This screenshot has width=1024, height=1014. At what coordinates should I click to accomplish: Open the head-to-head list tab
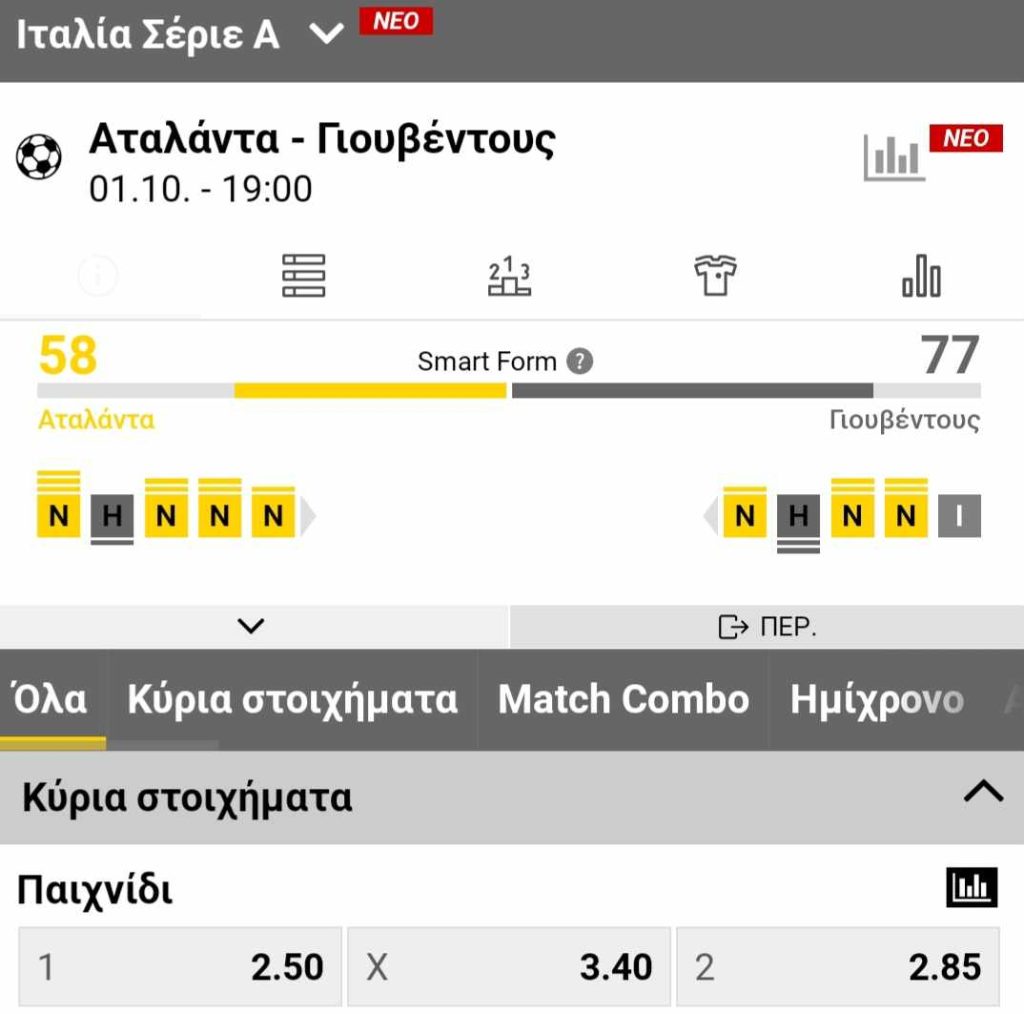point(303,276)
